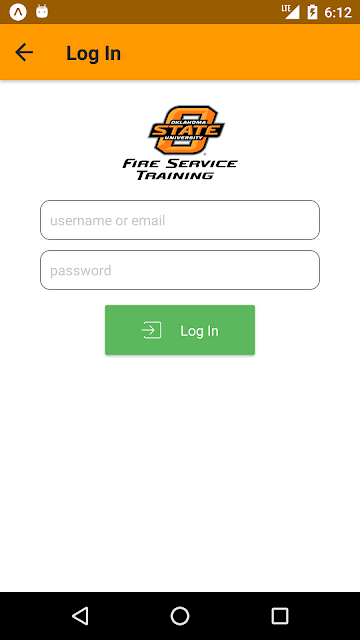Open recent apps from the navigation bar
Image resolution: width=360 pixels, height=640 pixels.
click(x=280, y=616)
